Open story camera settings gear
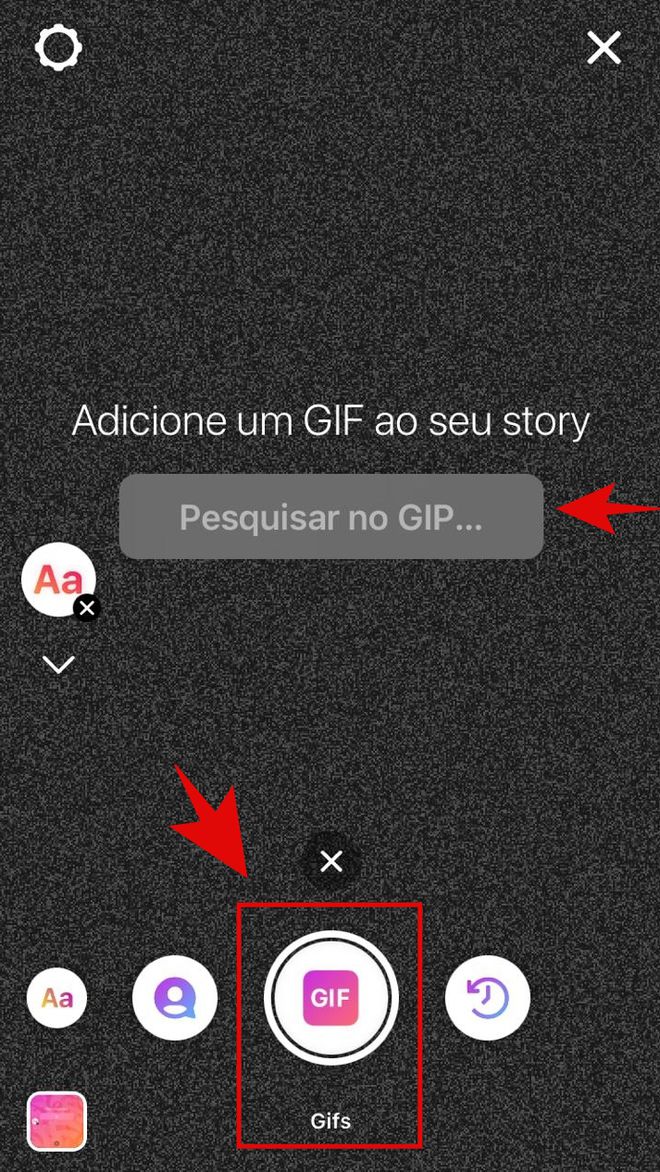 pyautogui.click(x=58, y=47)
